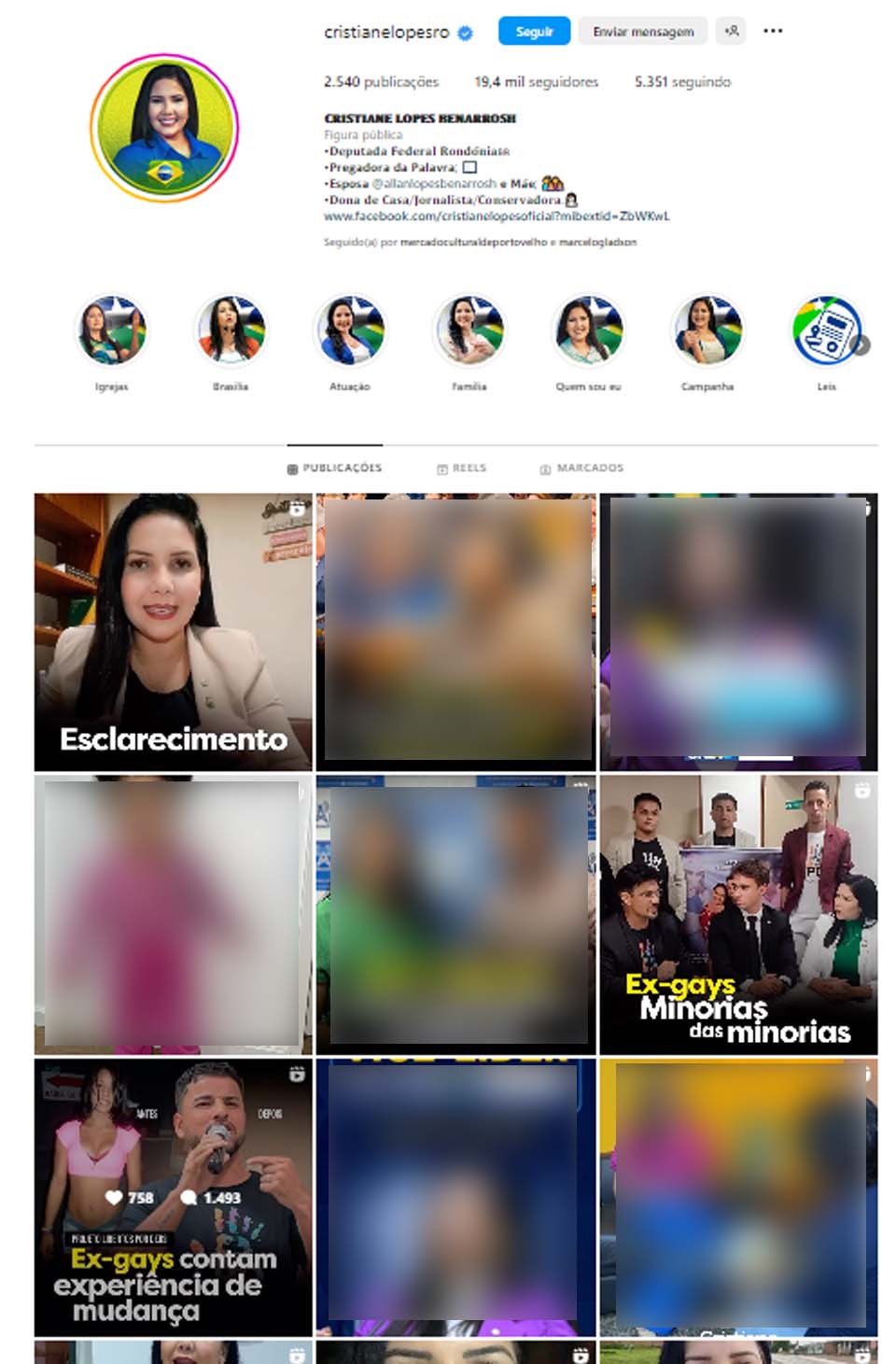
Task: Open the Ex-gays contam experiência de mudança post
Action: 174,1197
